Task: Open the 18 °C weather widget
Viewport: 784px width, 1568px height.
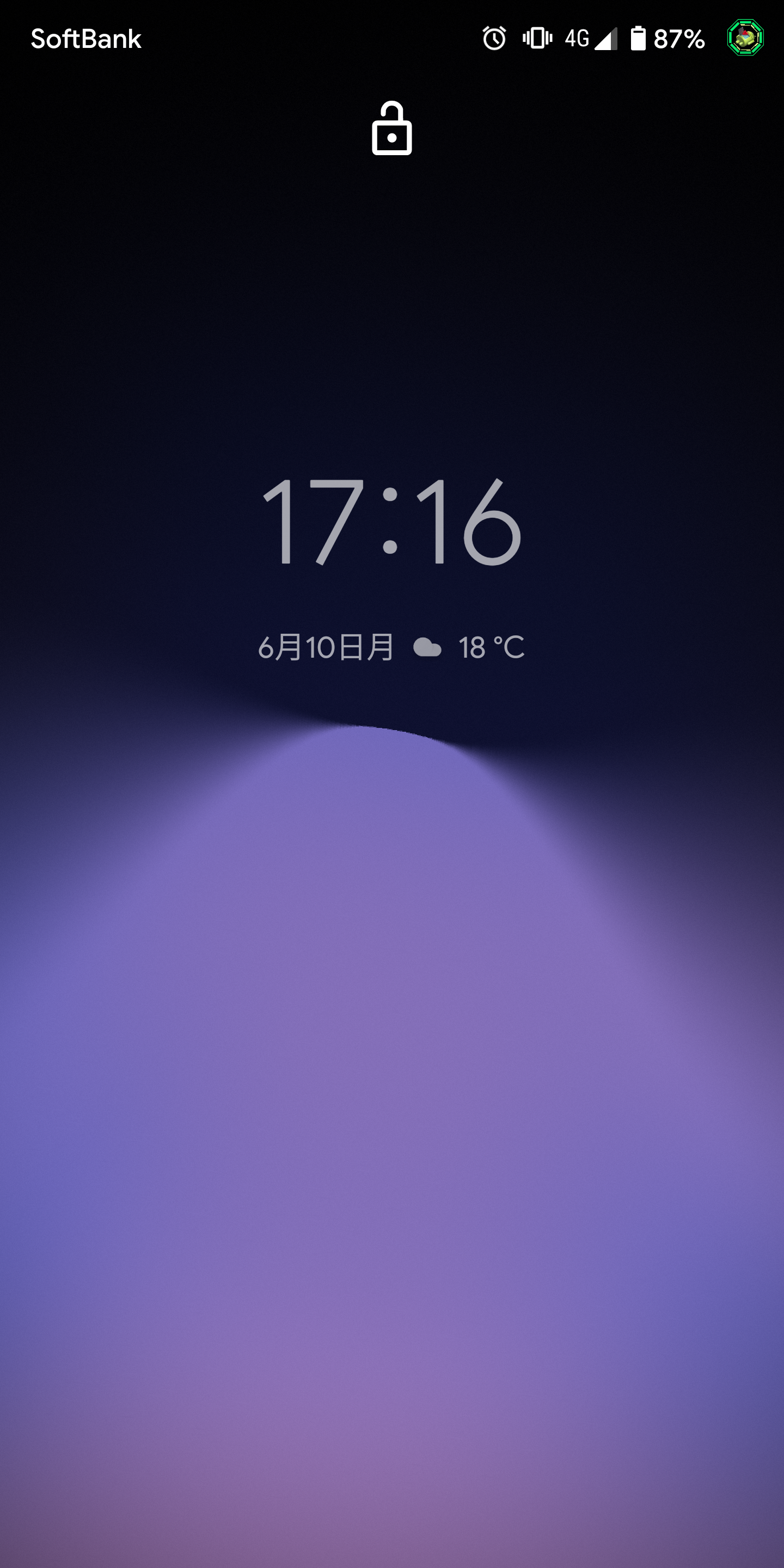Action: [x=469, y=647]
